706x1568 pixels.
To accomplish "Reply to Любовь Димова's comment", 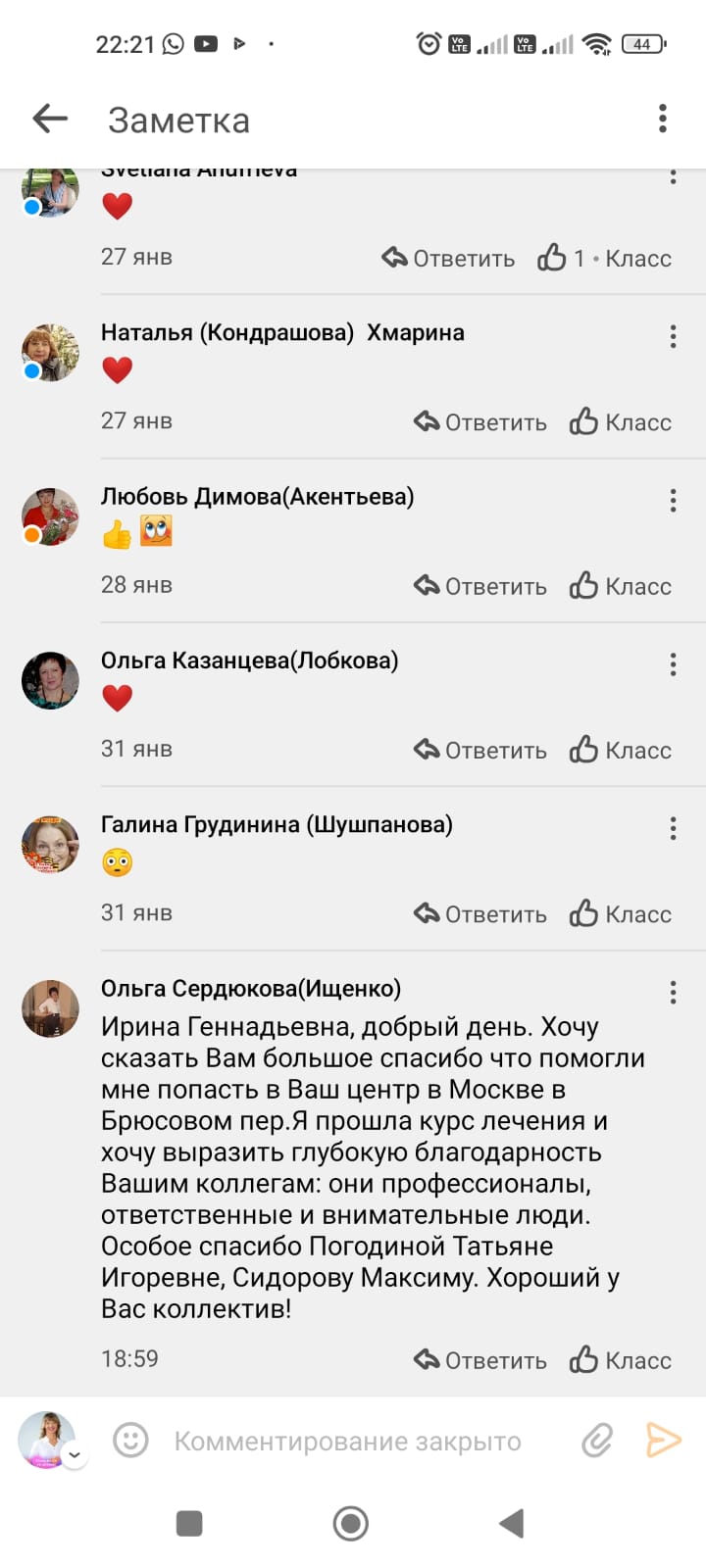I will point(479,586).
